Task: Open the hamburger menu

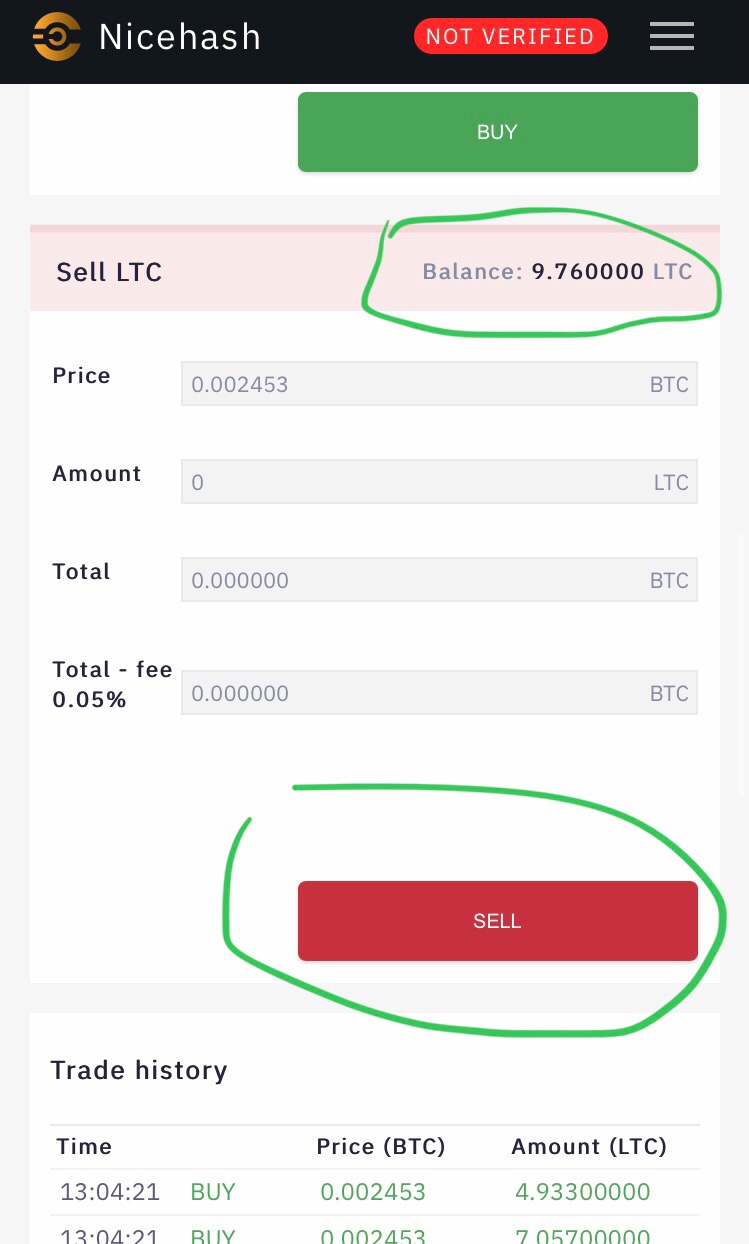Action: click(x=671, y=37)
